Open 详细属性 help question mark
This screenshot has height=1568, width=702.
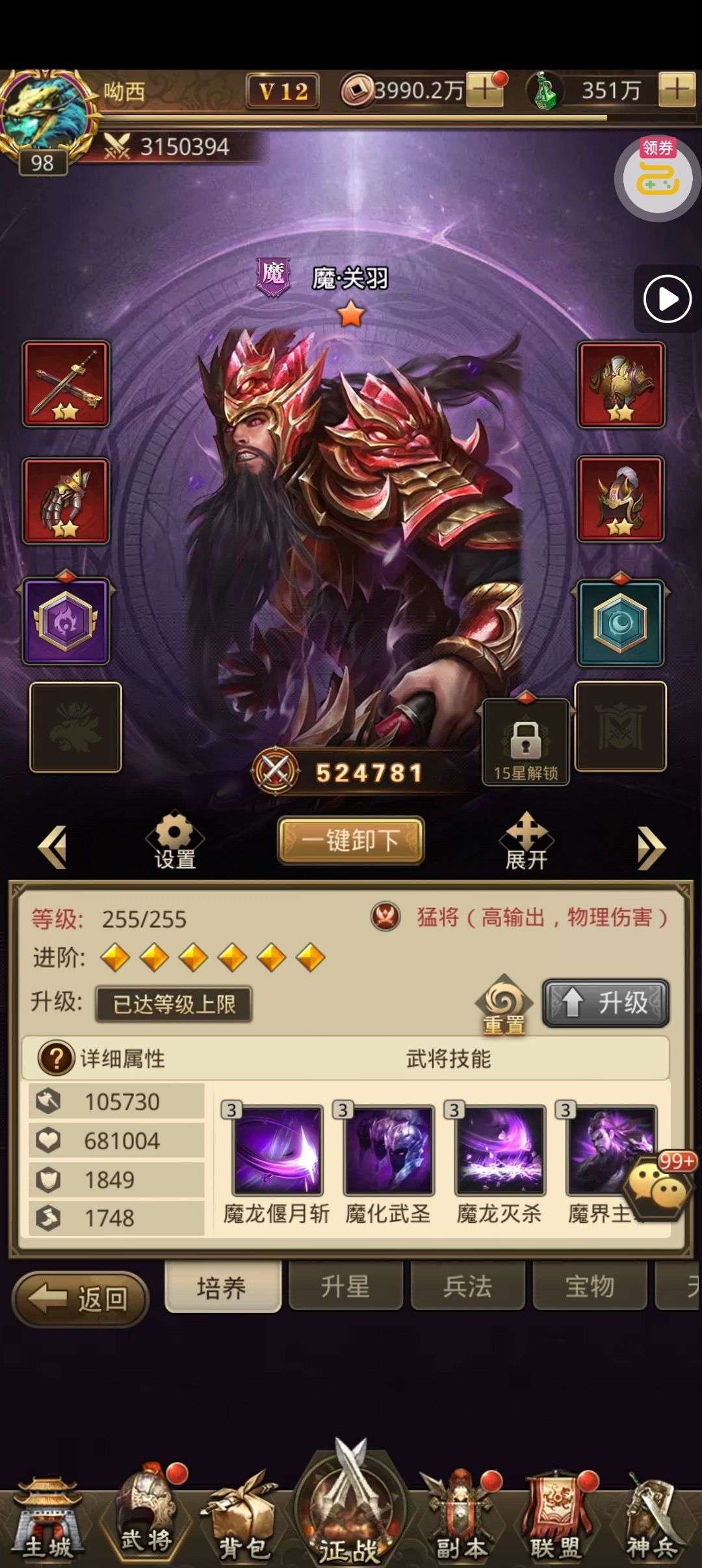click(x=56, y=1058)
